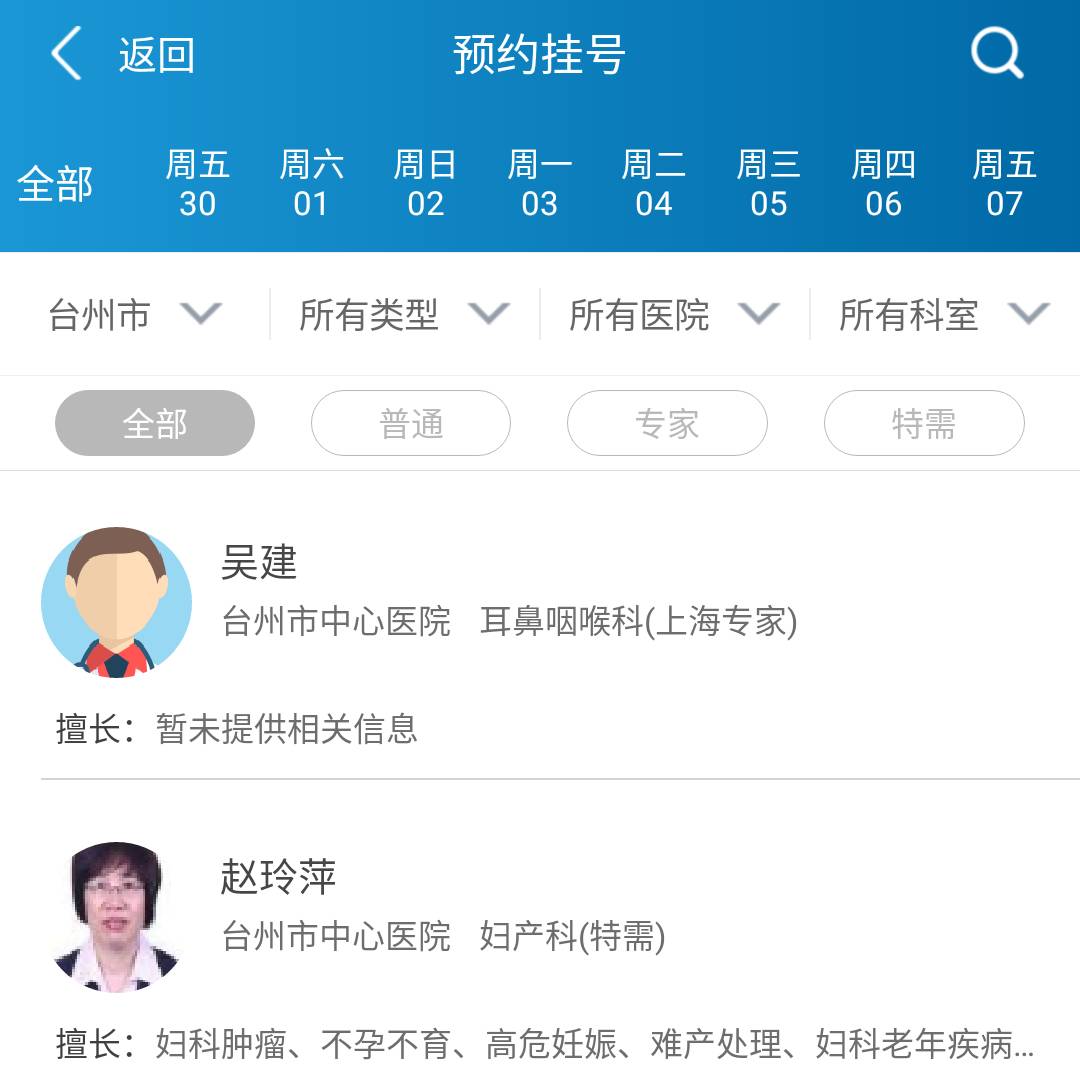Show only 专家 doctors
1080x1092 pixels.
coord(667,424)
